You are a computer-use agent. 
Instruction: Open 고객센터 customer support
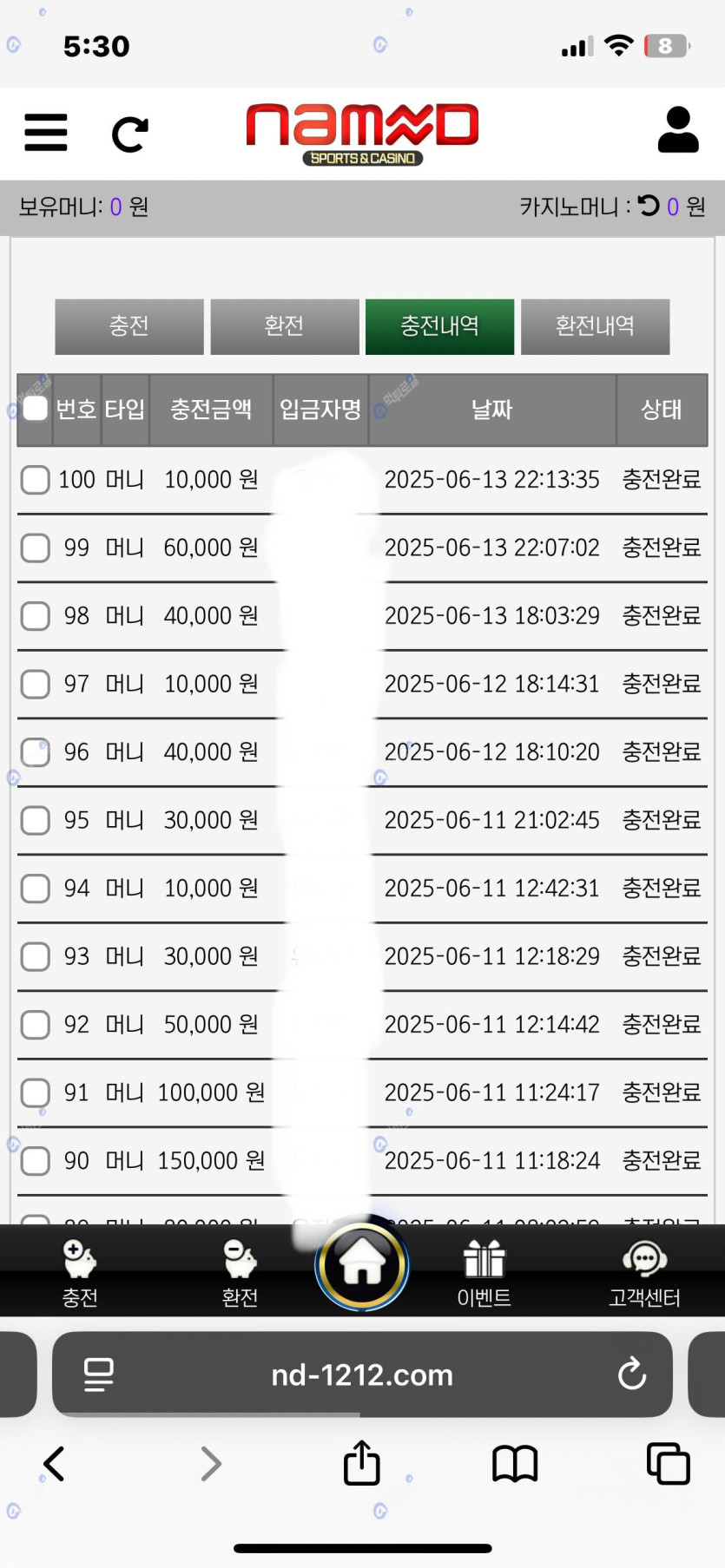pos(644,1271)
